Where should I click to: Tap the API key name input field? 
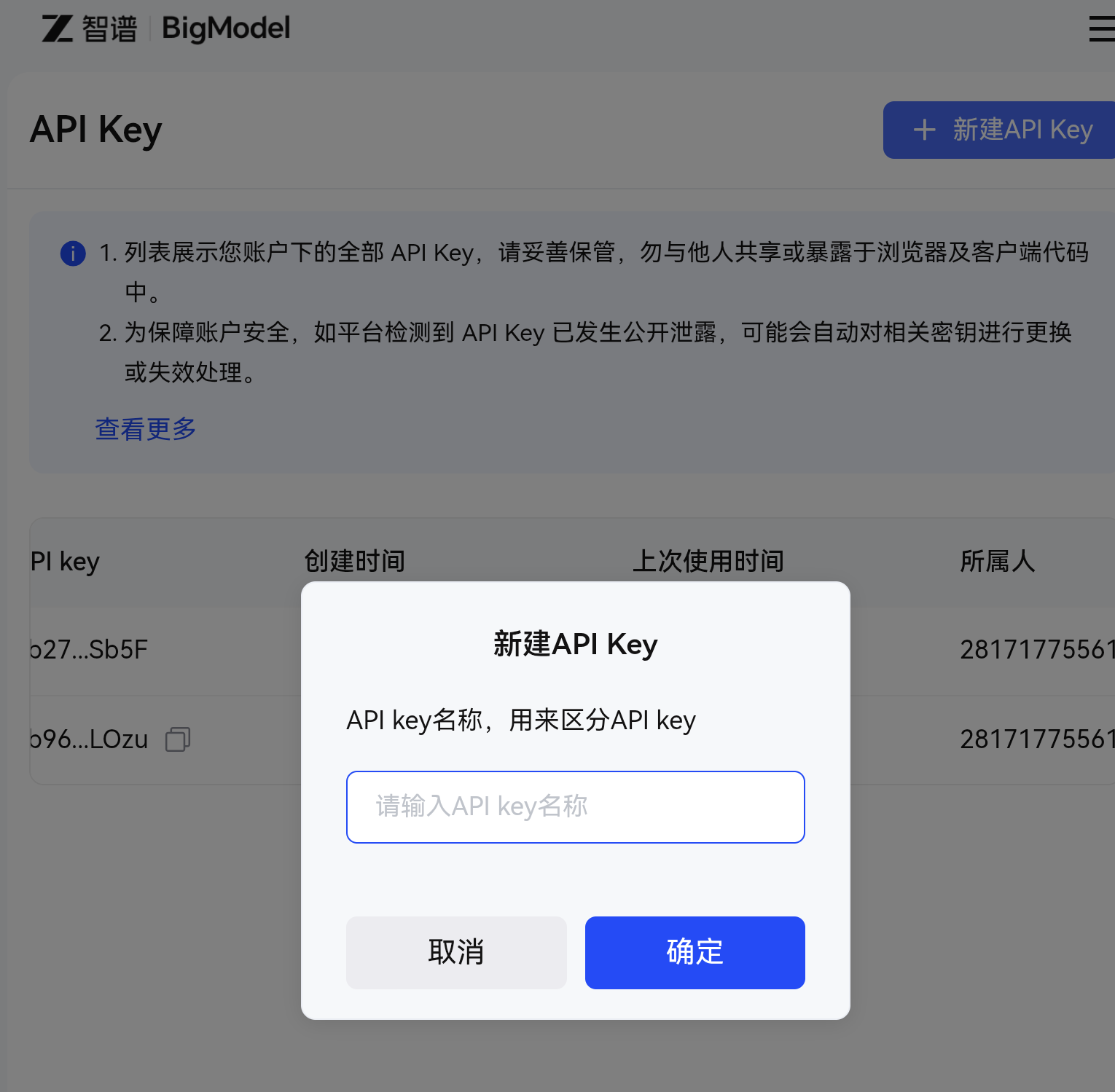click(575, 806)
